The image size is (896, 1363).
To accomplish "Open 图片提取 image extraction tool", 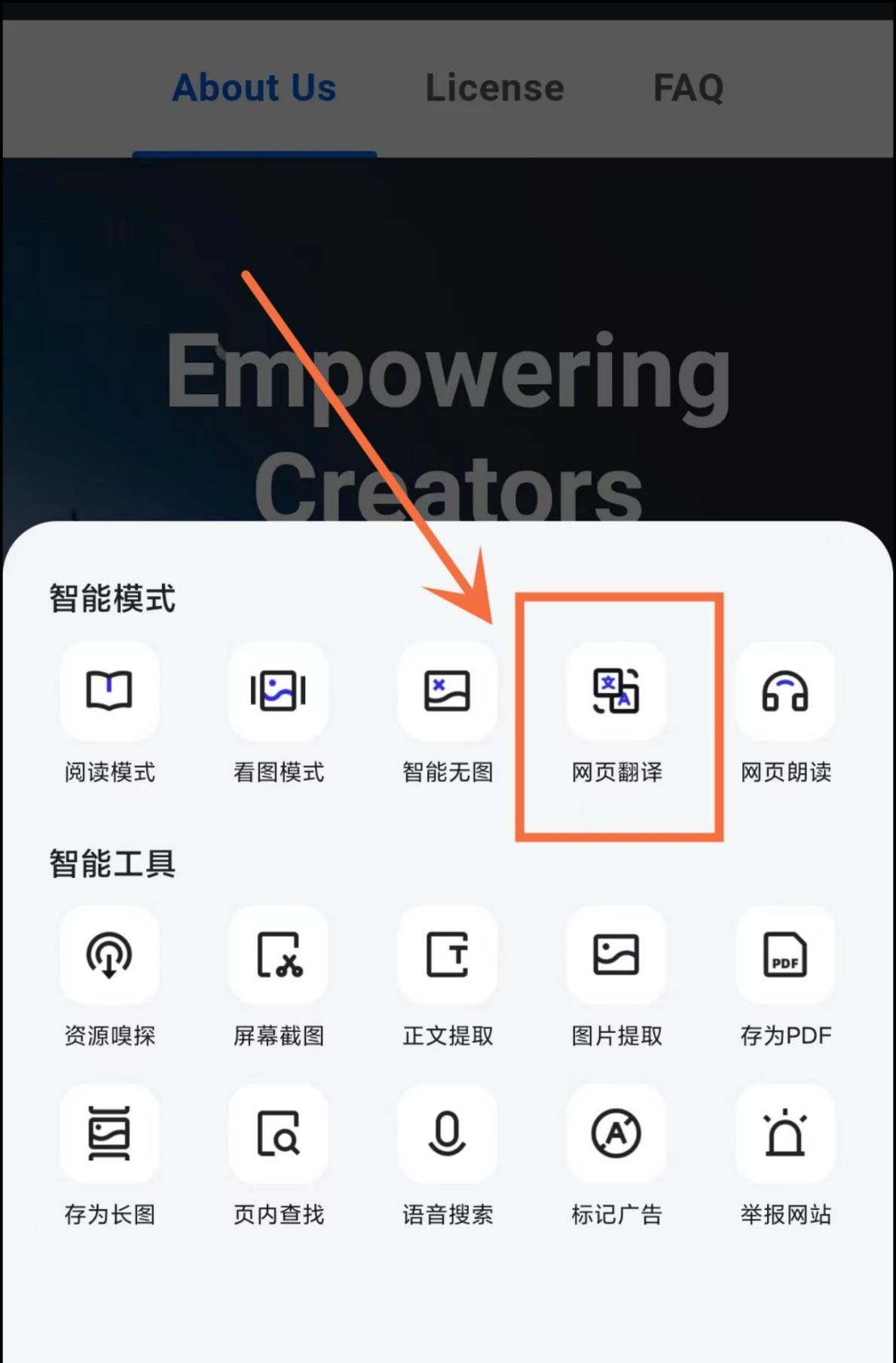I will pyautogui.click(x=617, y=957).
